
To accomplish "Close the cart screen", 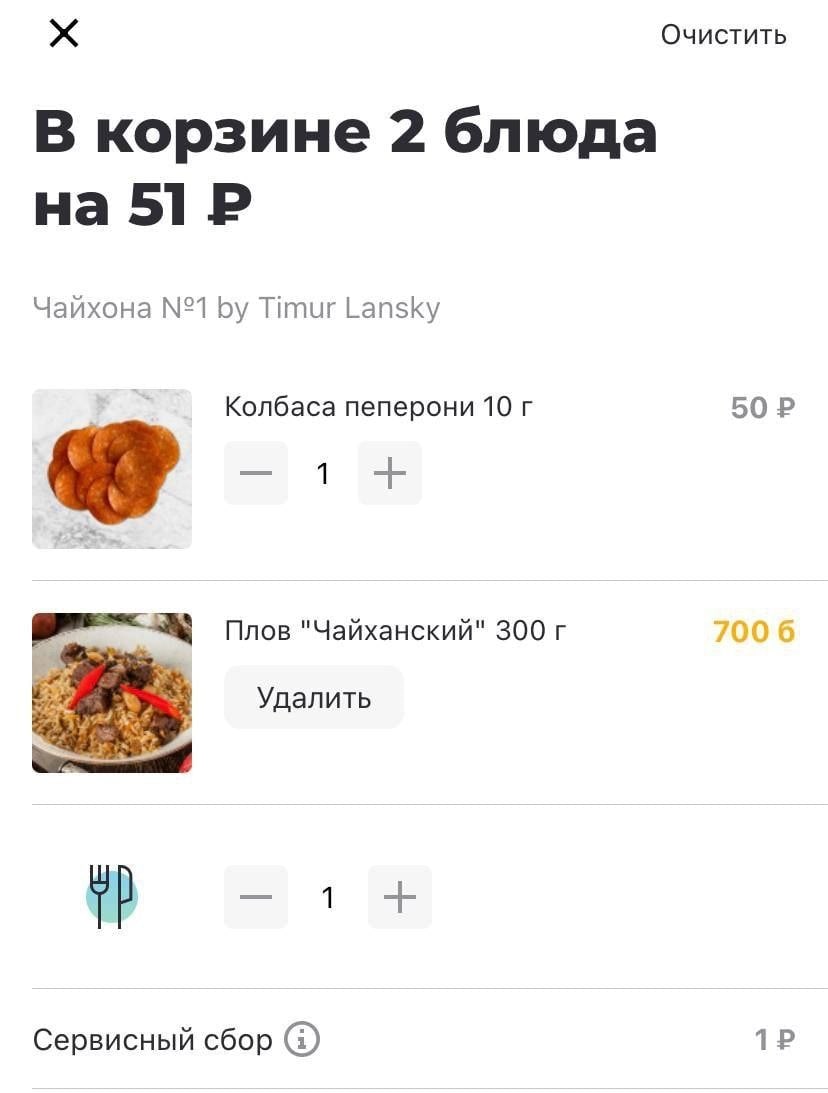I will (x=64, y=35).
